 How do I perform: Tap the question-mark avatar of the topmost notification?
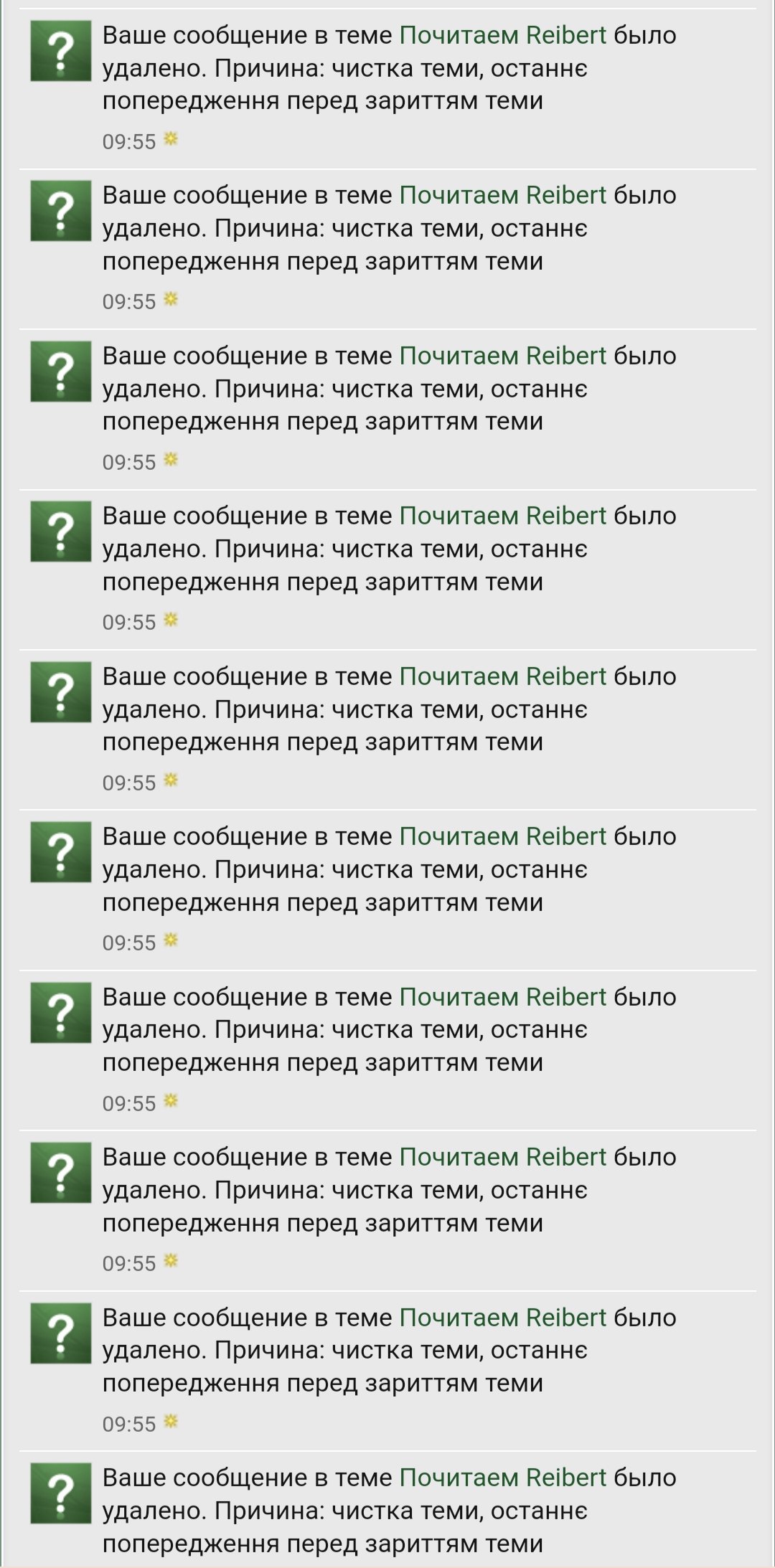61,51
